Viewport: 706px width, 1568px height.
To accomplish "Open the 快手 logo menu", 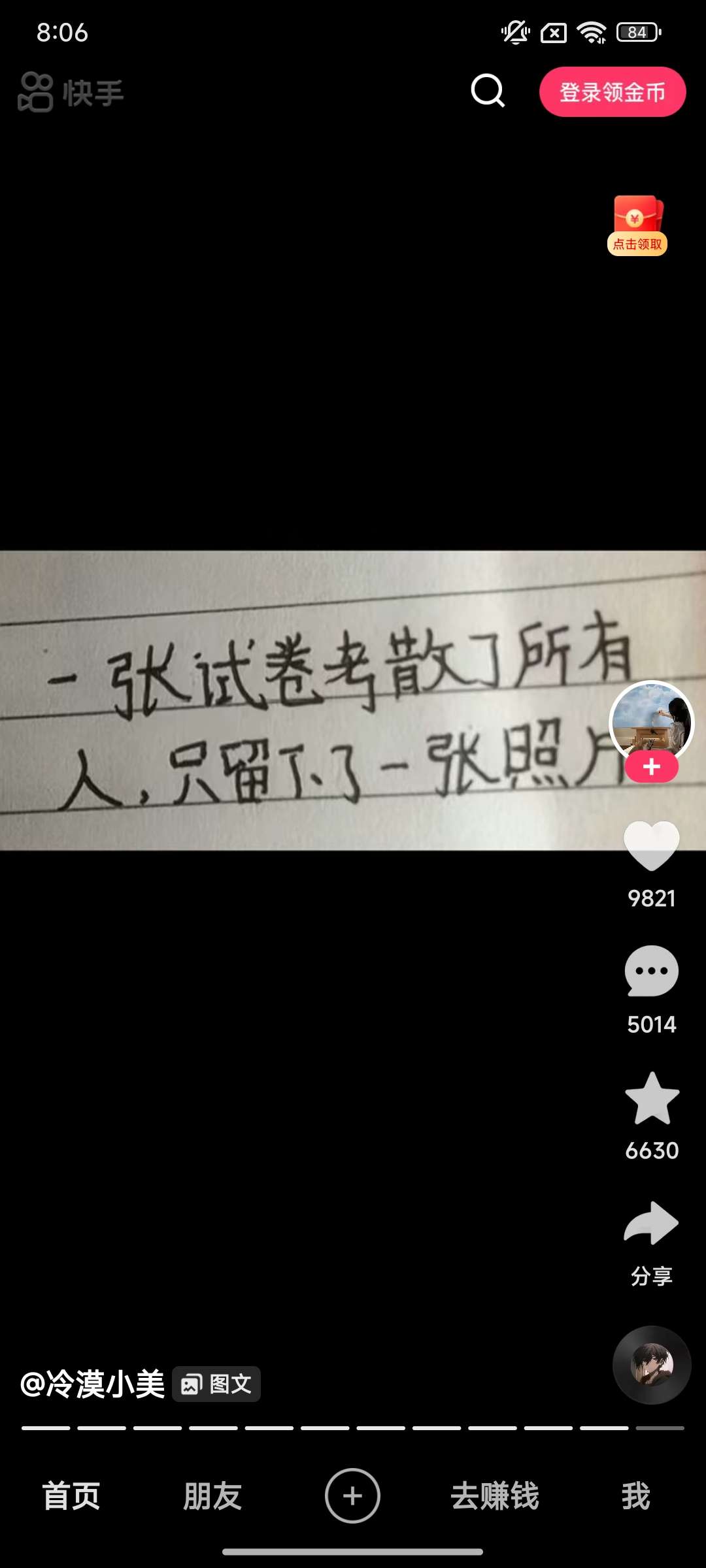I will [71, 93].
